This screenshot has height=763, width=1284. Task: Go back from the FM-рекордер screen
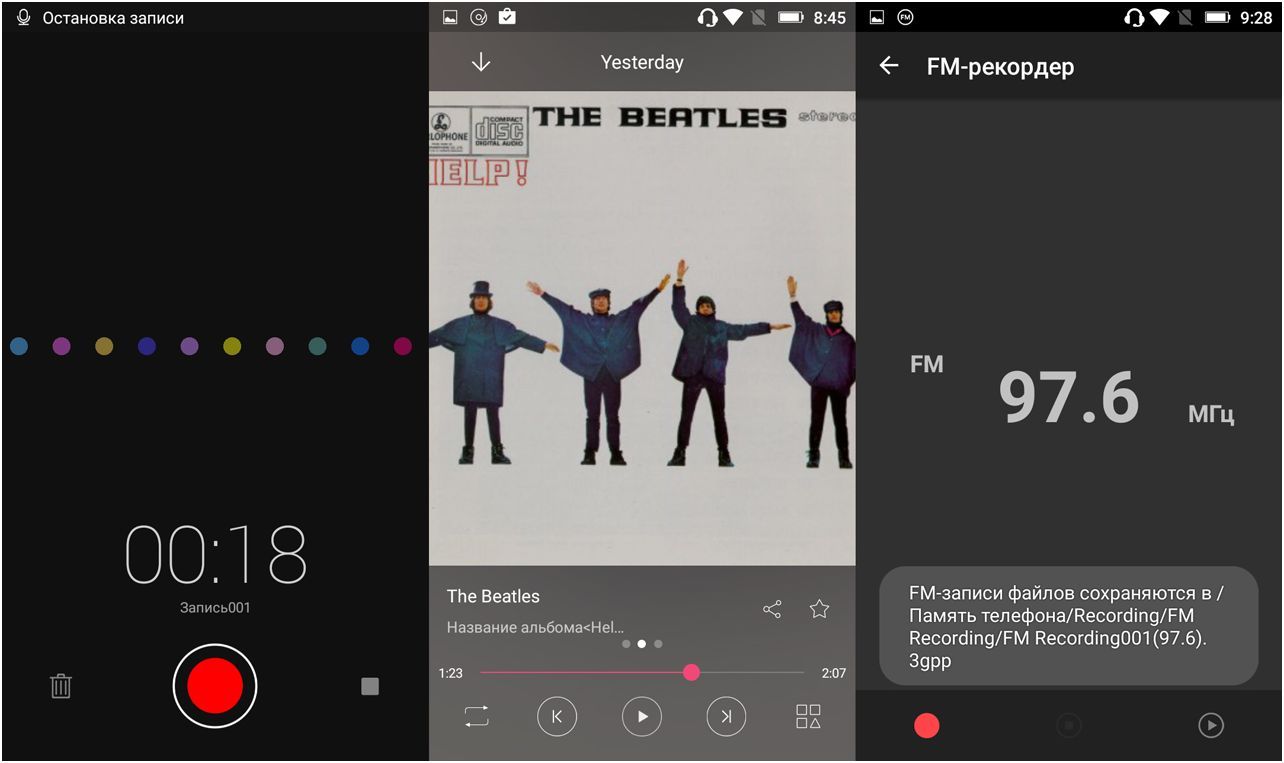pos(889,66)
